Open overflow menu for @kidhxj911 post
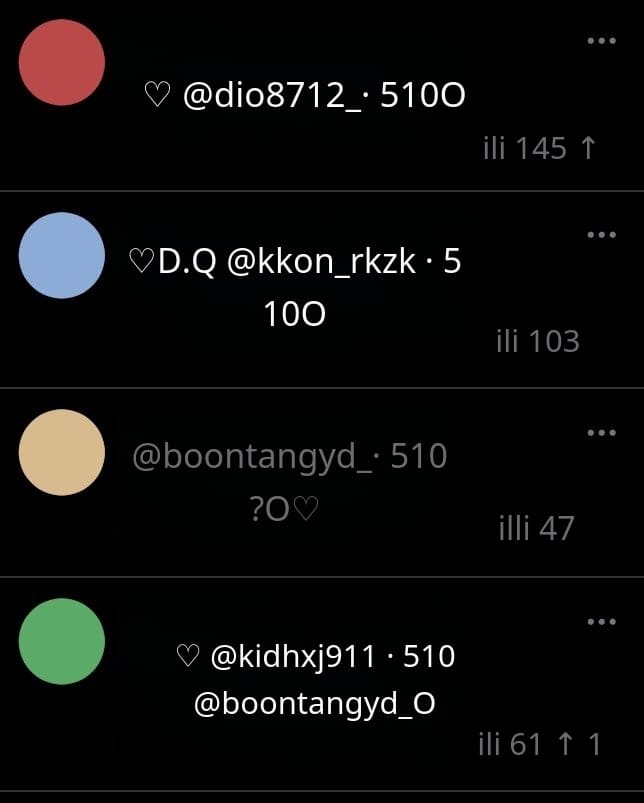 coord(601,622)
